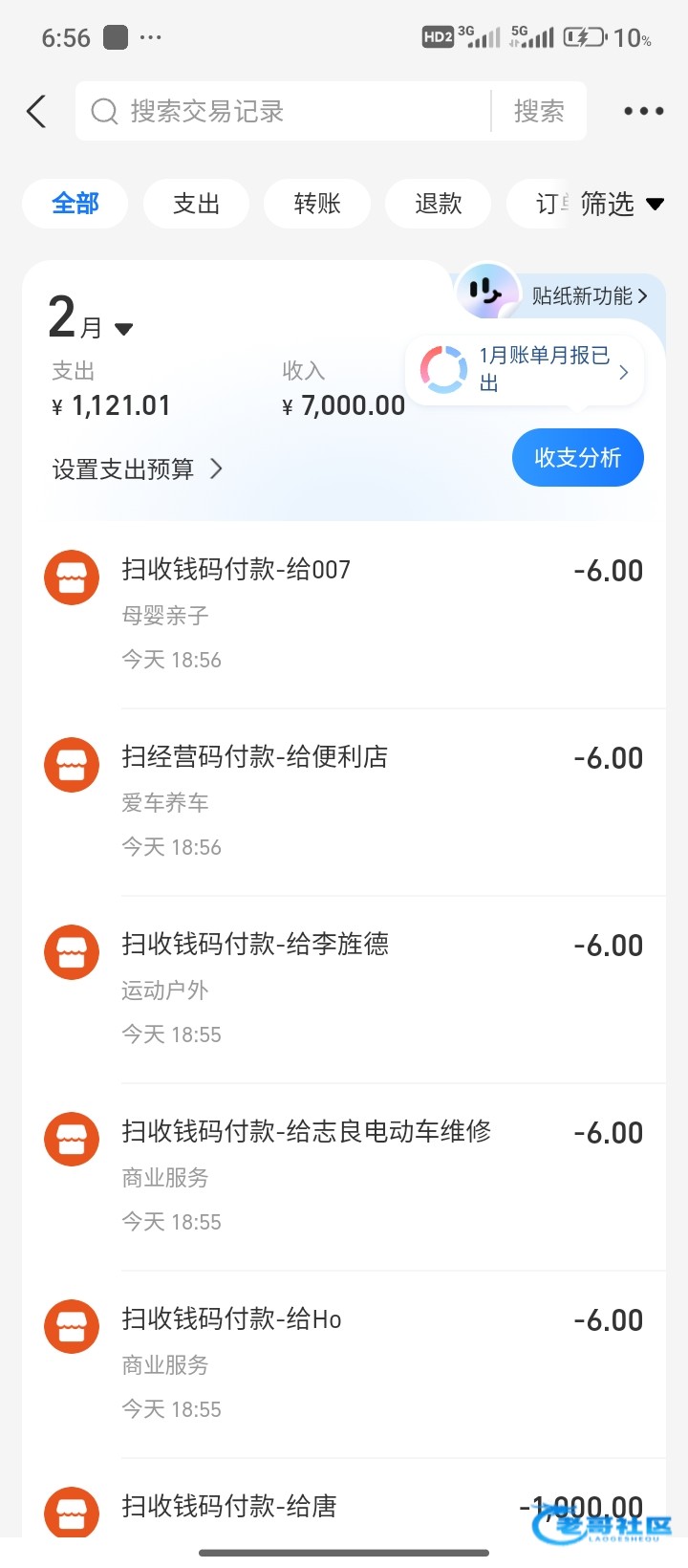Switch to the 转账 filter chip

point(317,204)
